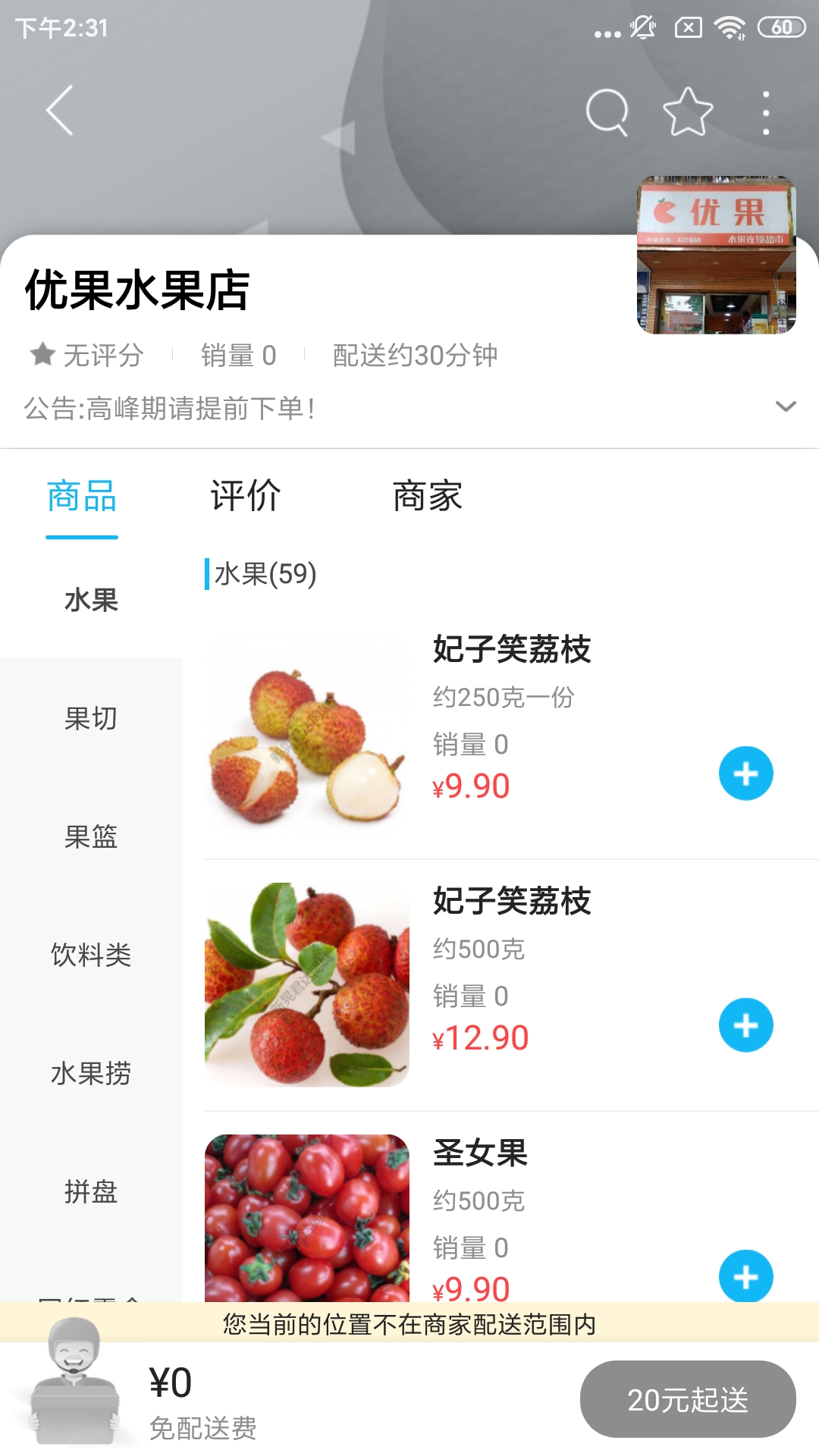819x1456 pixels.
Task: Open the 果篮 category list
Action: pos(91,837)
